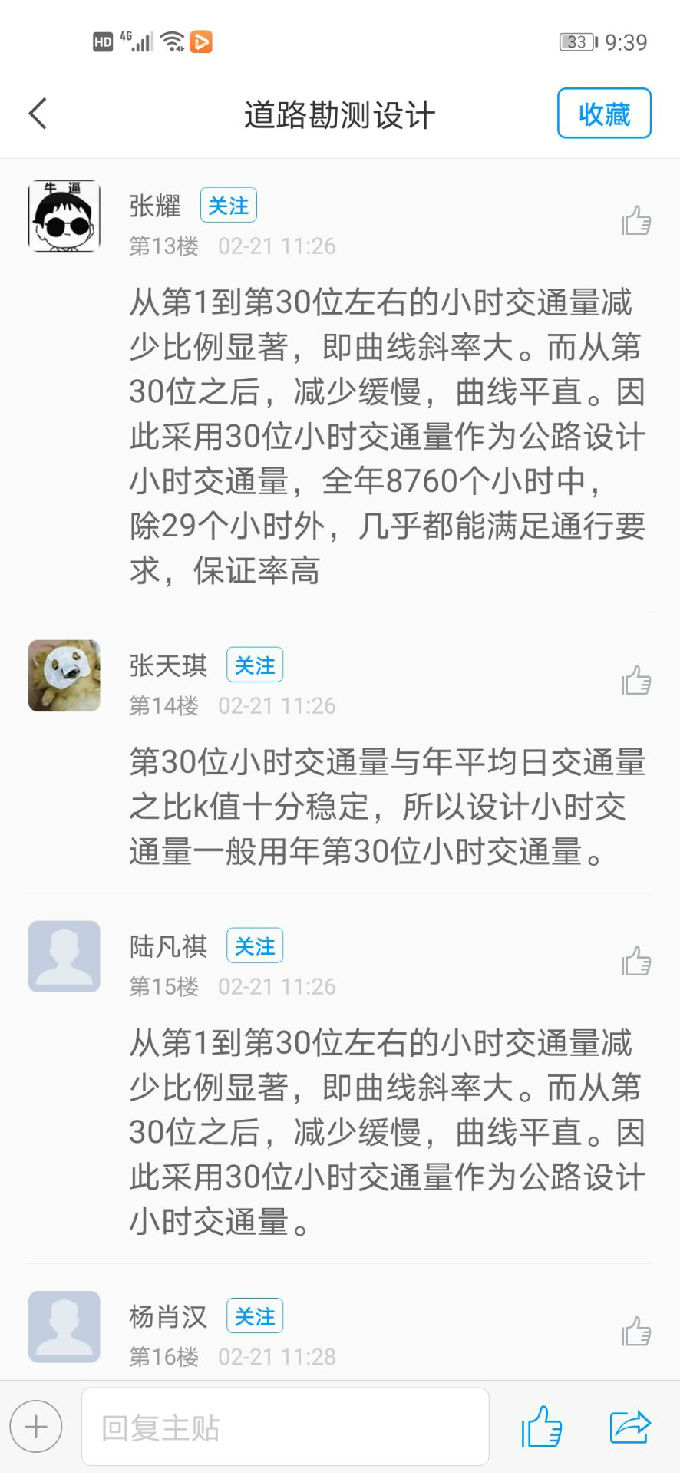Like the main post from the bottom bar
Viewport: 680px width, 1473px height.
click(541, 1427)
